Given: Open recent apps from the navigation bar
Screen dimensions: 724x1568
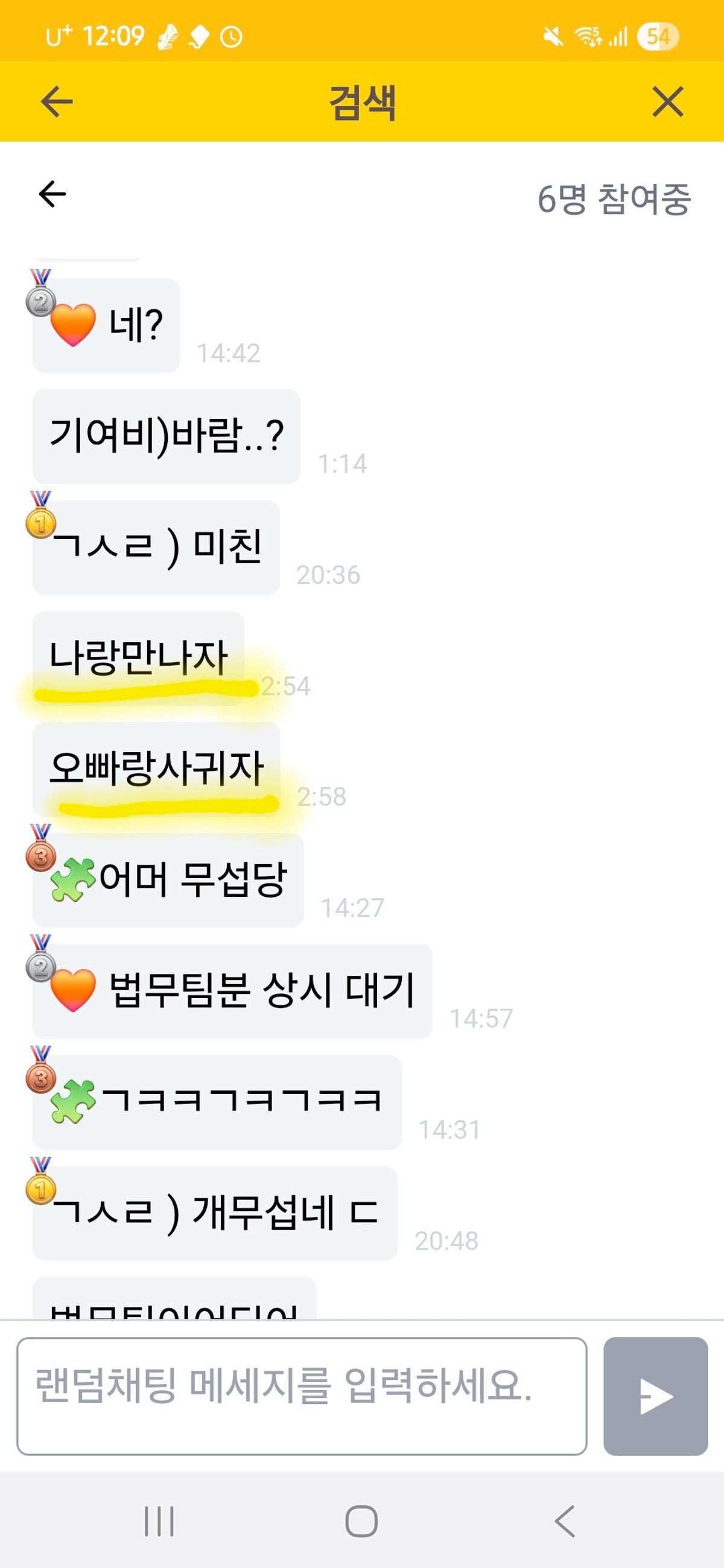Looking at the screenshot, I should (x=159, y=1521).
